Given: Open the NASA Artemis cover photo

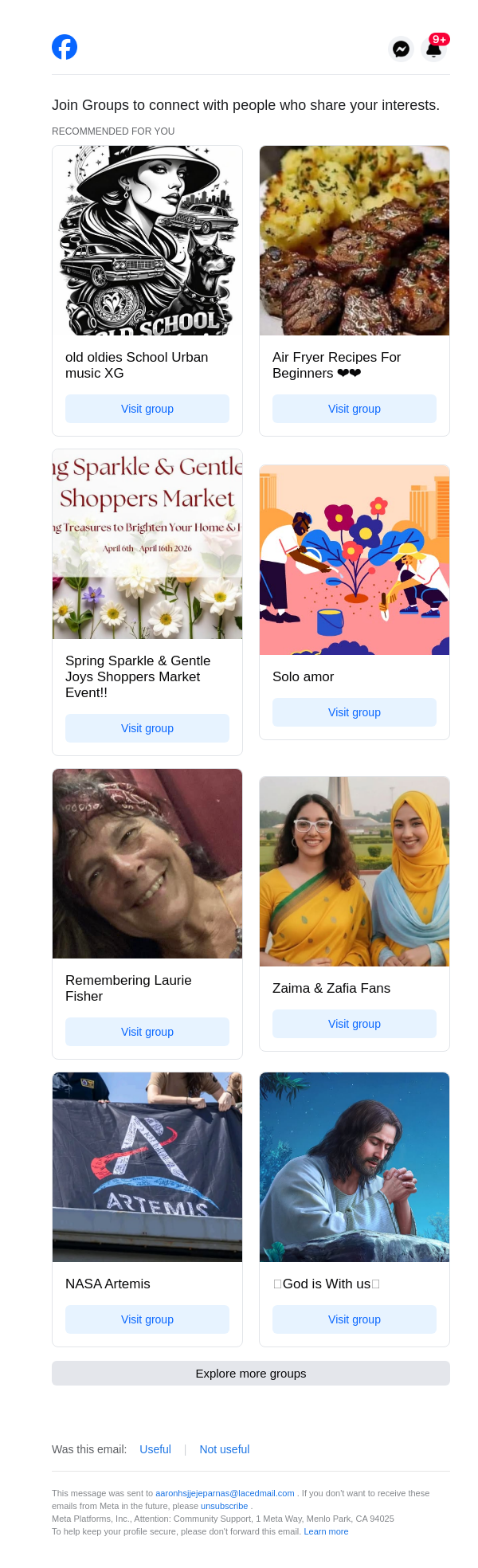Looking at the screenshot, I should click(147, 1167).
